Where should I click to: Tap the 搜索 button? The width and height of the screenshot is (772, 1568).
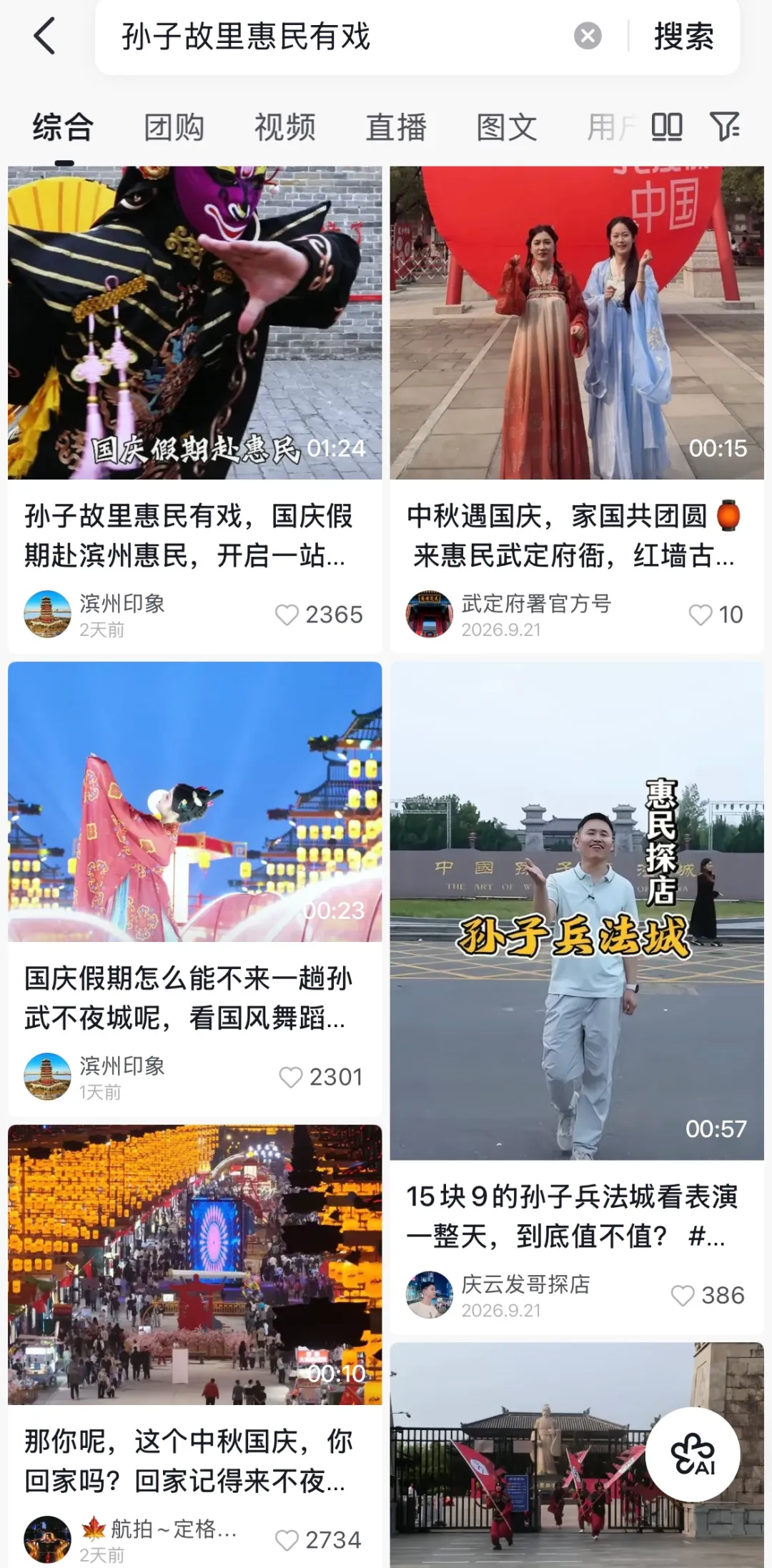[x=683, y=36]
